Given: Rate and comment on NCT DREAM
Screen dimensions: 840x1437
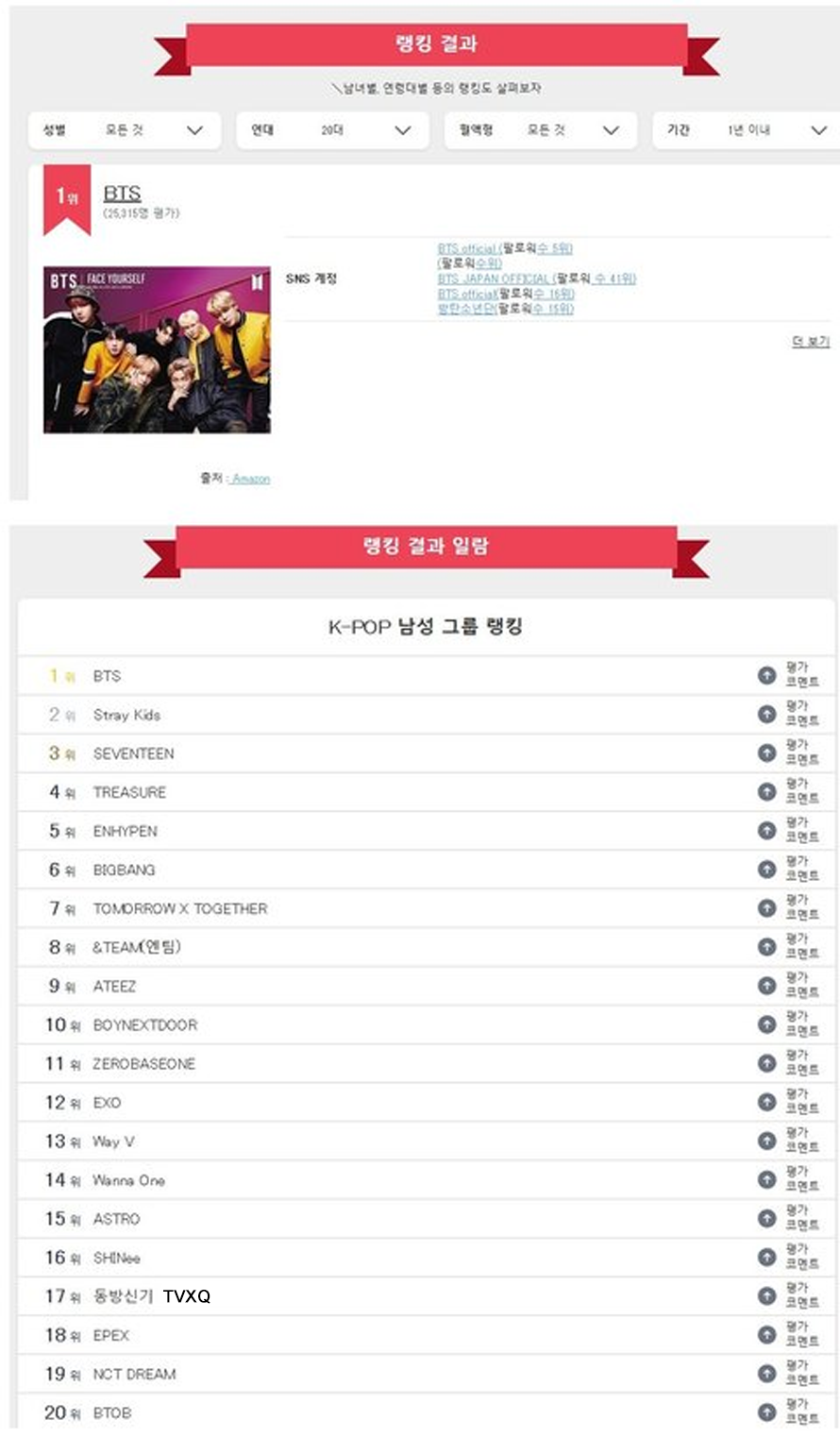Looking at the screenshot, I should (x=767, y=1374).
